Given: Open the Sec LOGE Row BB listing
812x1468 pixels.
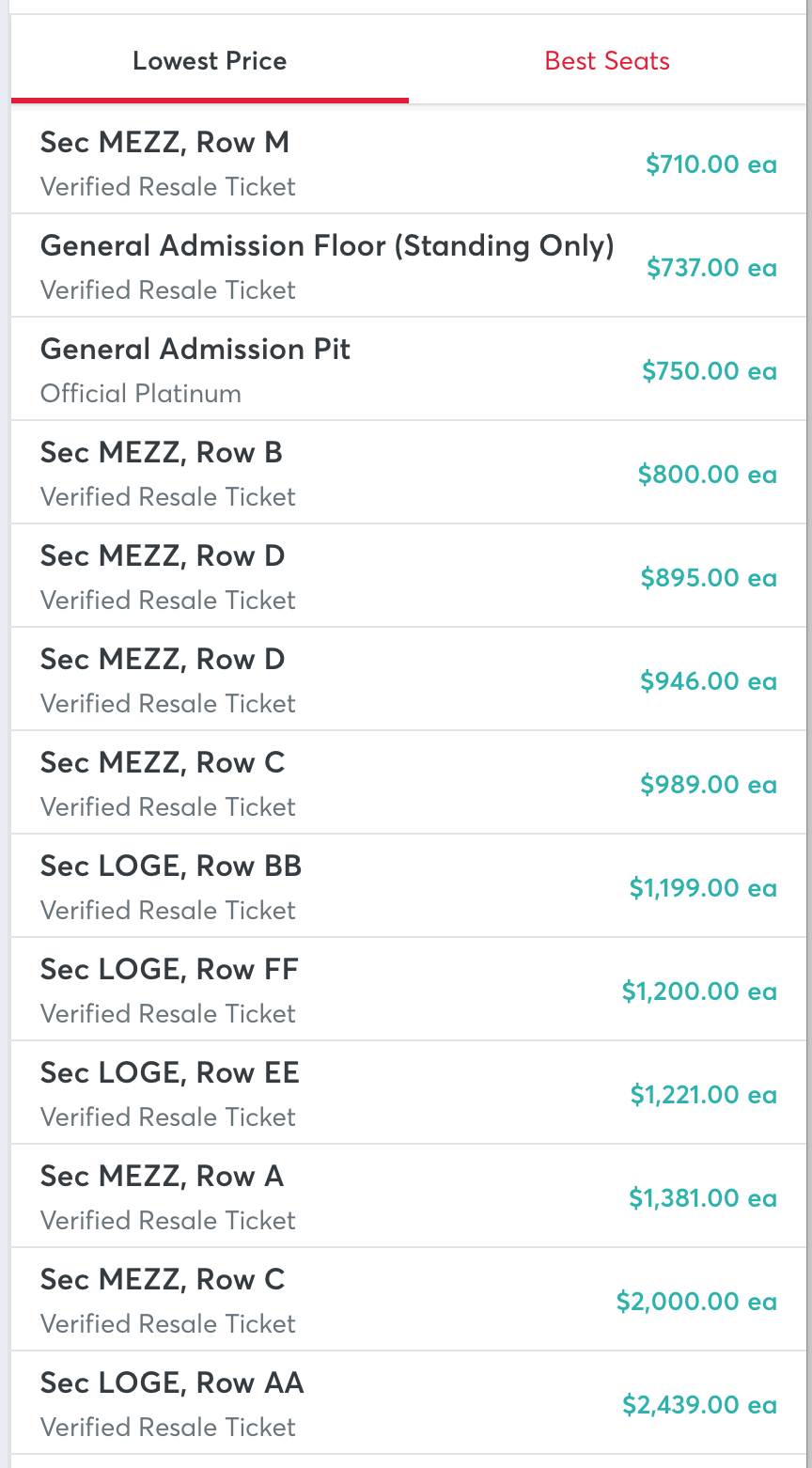Looking at the screenshot, I should pyautogui.click(x=376, y=885).
